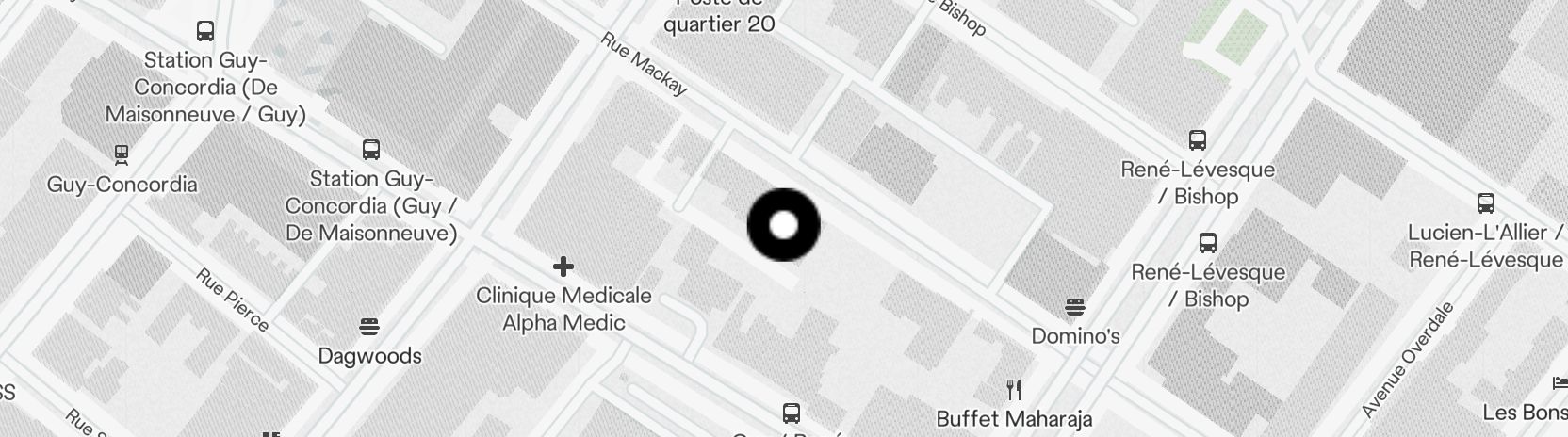This screenshot has height=437, width=1568.
Task: Tap the Station Guy-Concordia (De Maisonneuve / Guy) bus stop
Action: [204, 31]
